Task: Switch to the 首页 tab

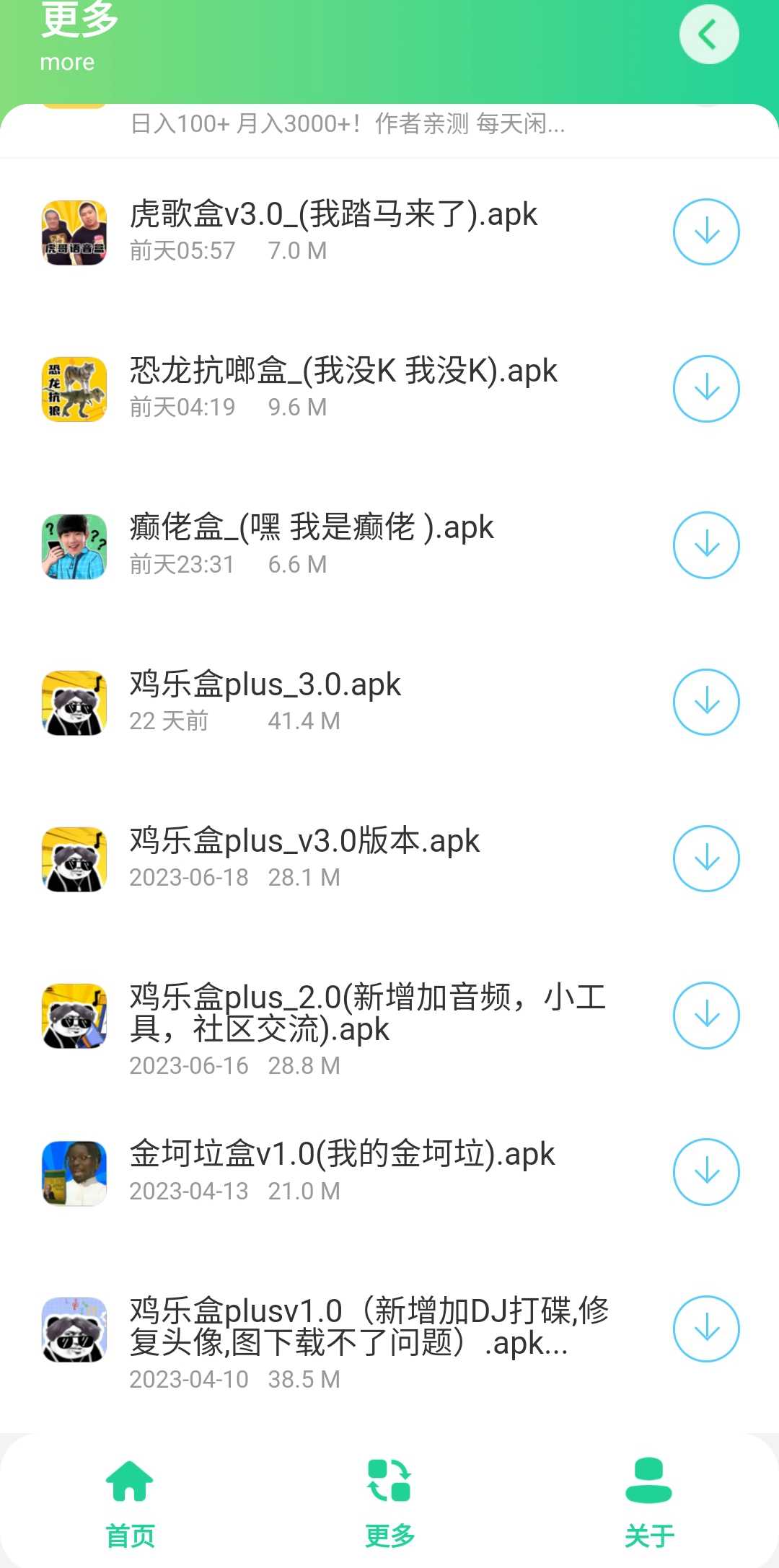Action: click(x=130, y=1503)
